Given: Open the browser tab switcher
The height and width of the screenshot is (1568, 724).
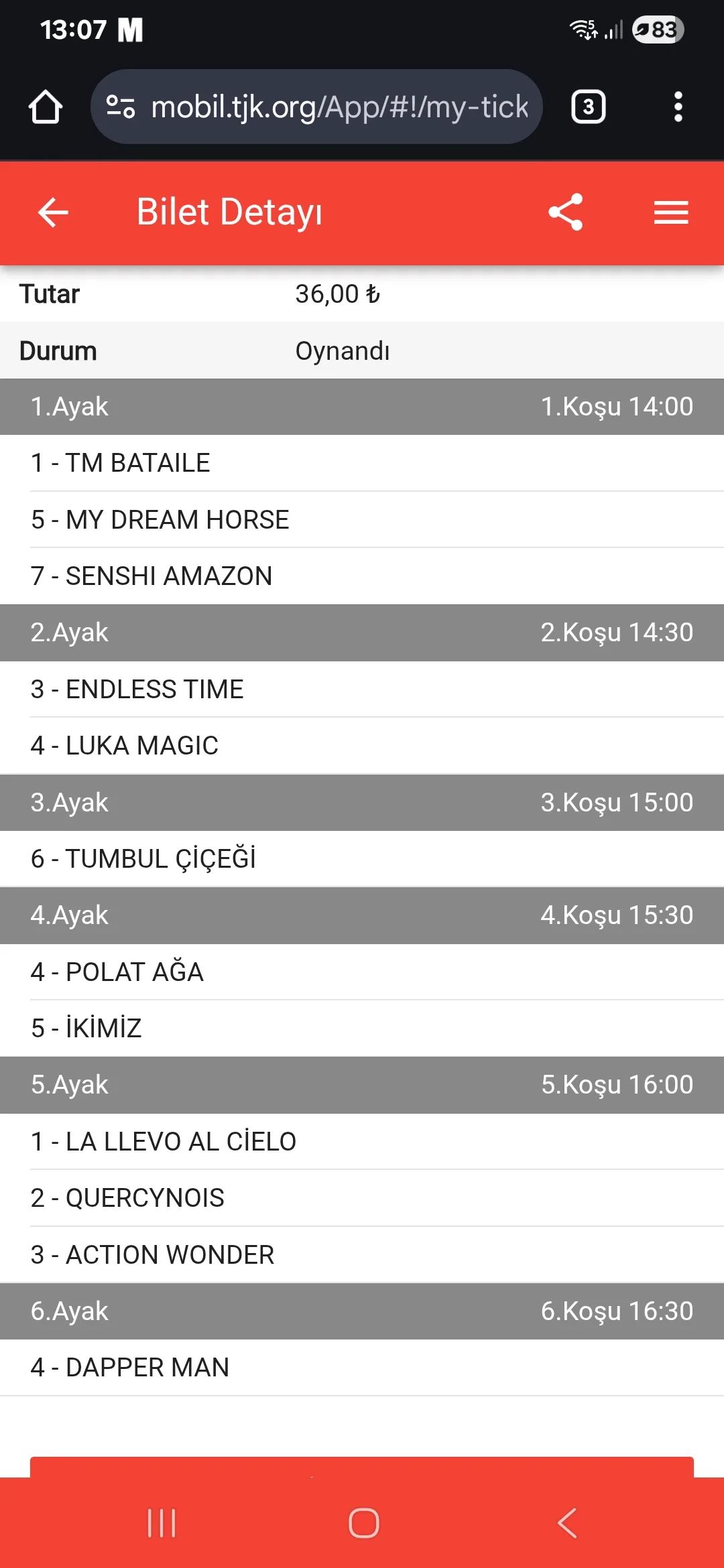Looking at the screenshot, I should coord(588,107).
